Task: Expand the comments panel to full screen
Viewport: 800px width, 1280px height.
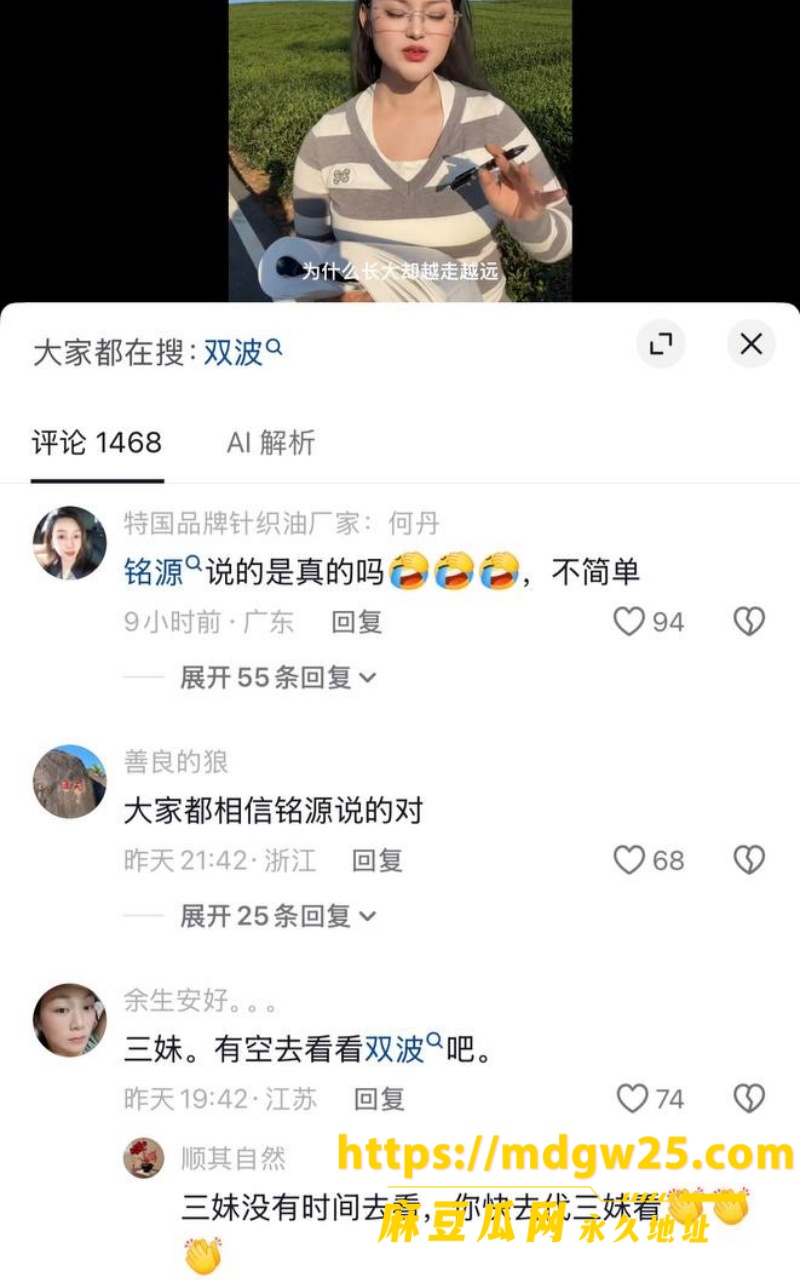Action: tap(661, 345)
